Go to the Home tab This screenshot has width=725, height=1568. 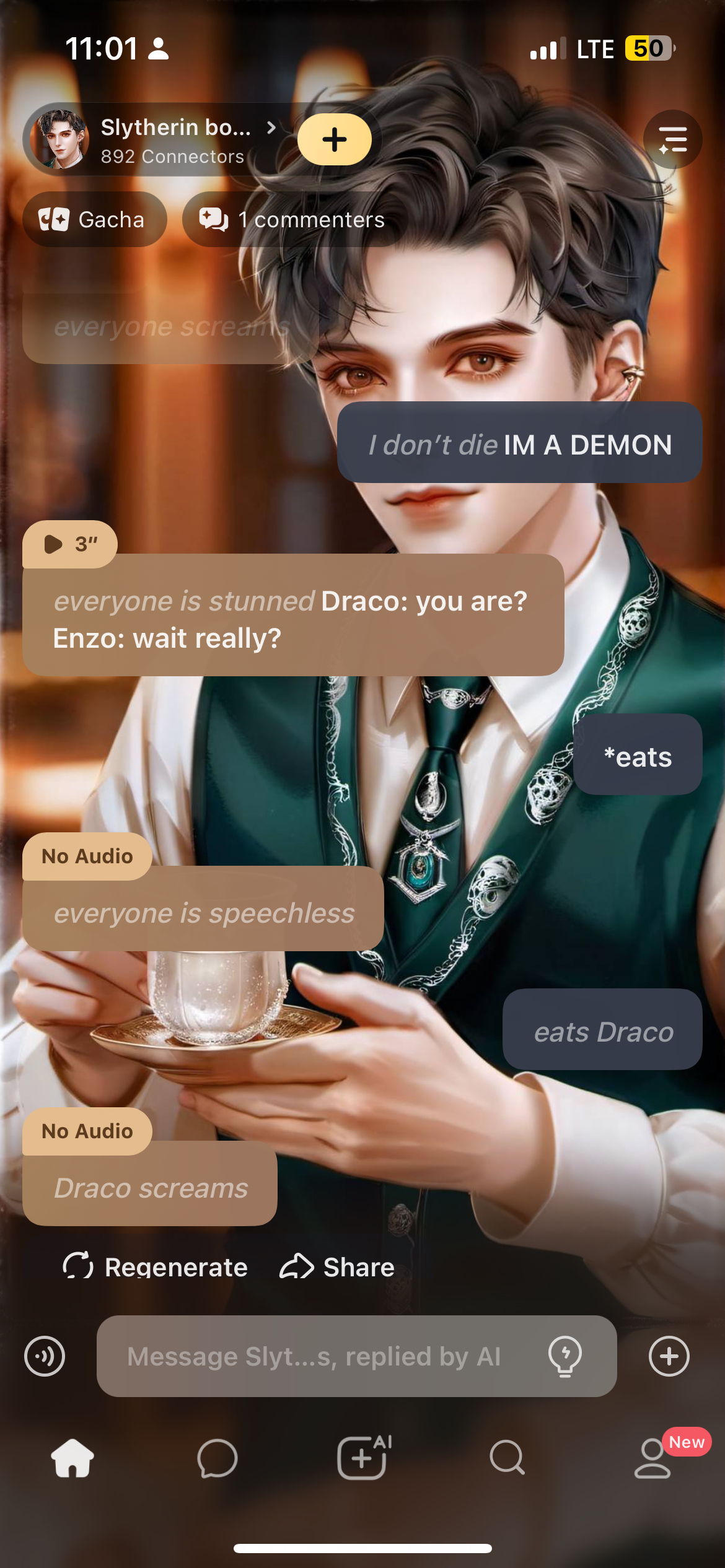pyautogui.click(x=72, y=1458)
